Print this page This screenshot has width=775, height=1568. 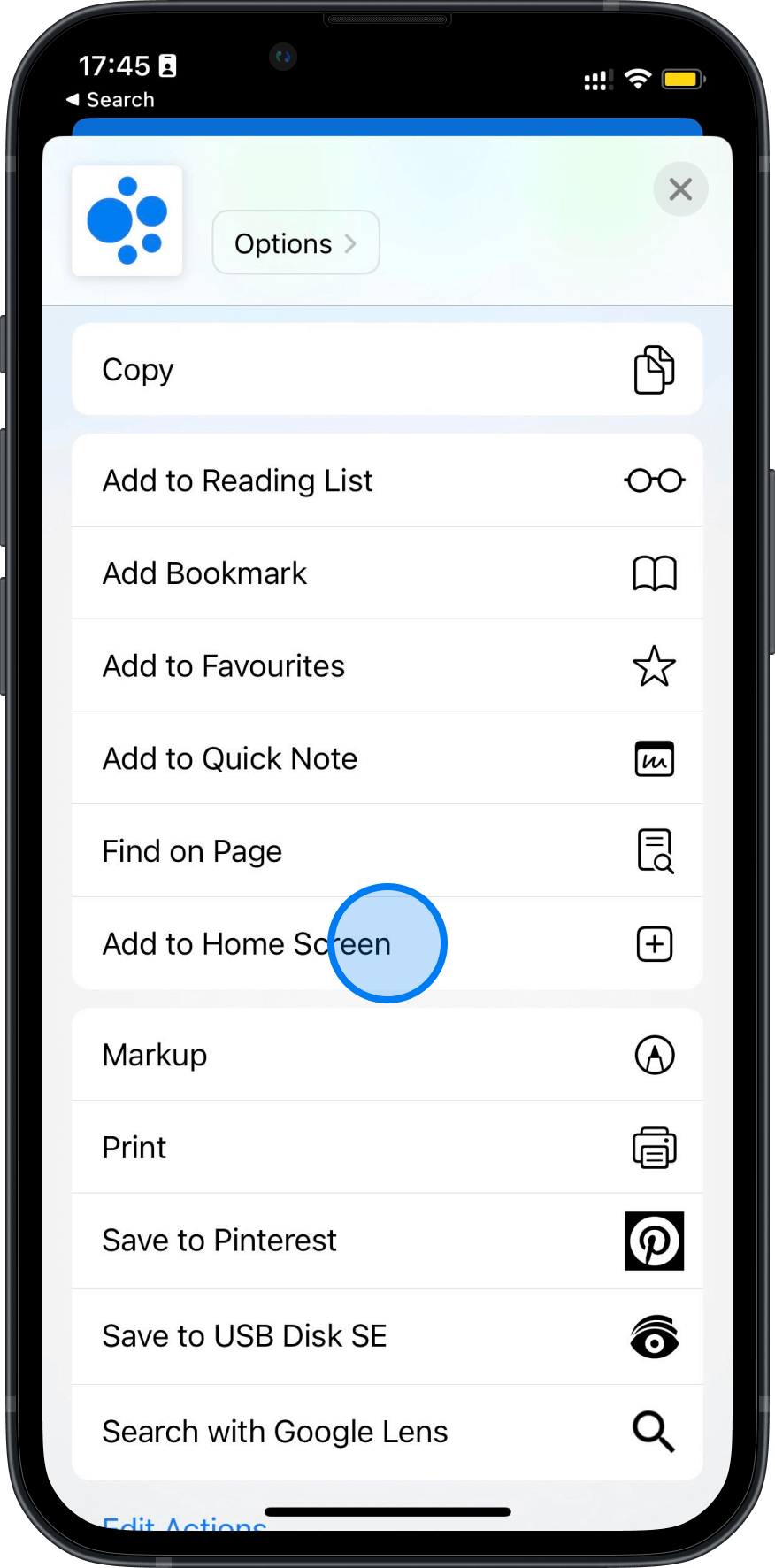387,1148
